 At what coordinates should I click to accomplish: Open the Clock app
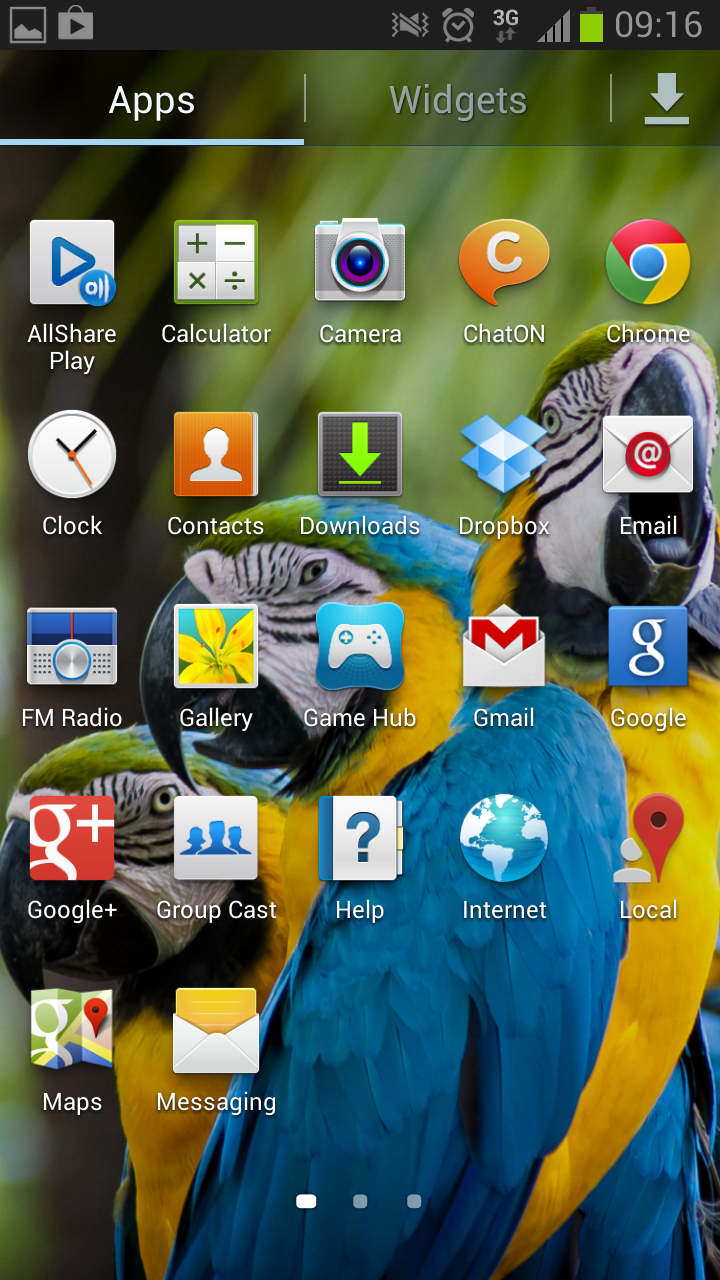(72, 455)
